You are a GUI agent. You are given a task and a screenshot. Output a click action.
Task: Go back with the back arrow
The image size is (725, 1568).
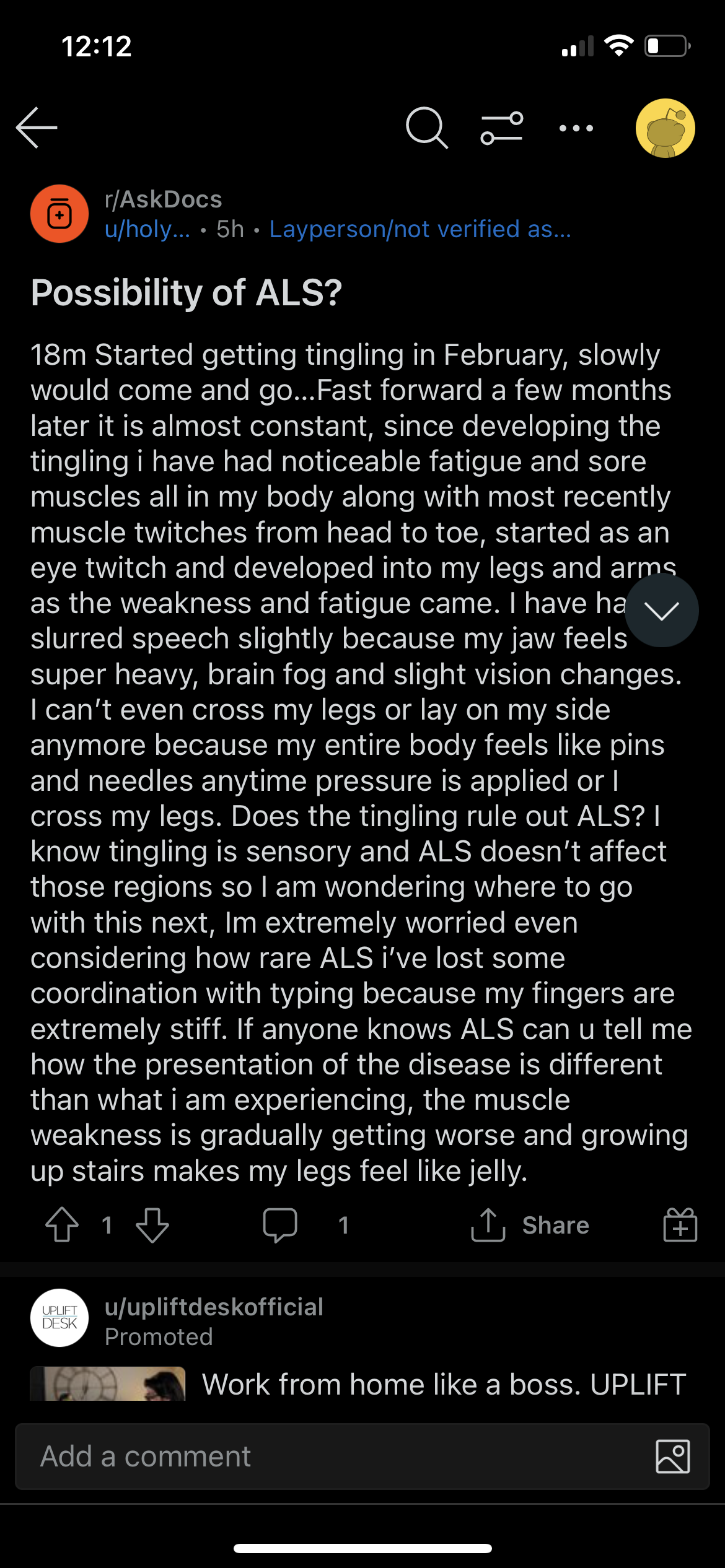click(37, 128)
